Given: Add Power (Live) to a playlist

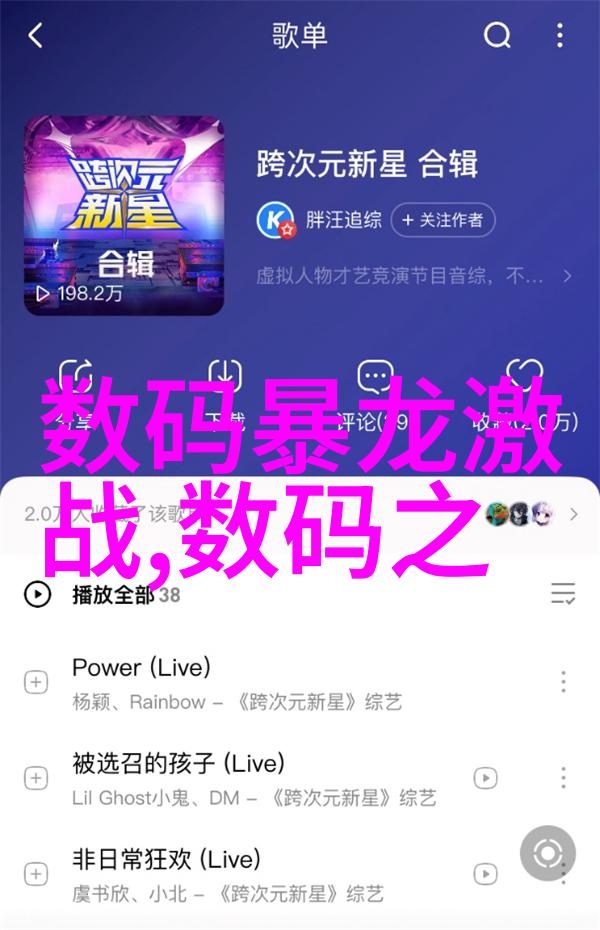Looking at the screenshot, I should point(36,683).
